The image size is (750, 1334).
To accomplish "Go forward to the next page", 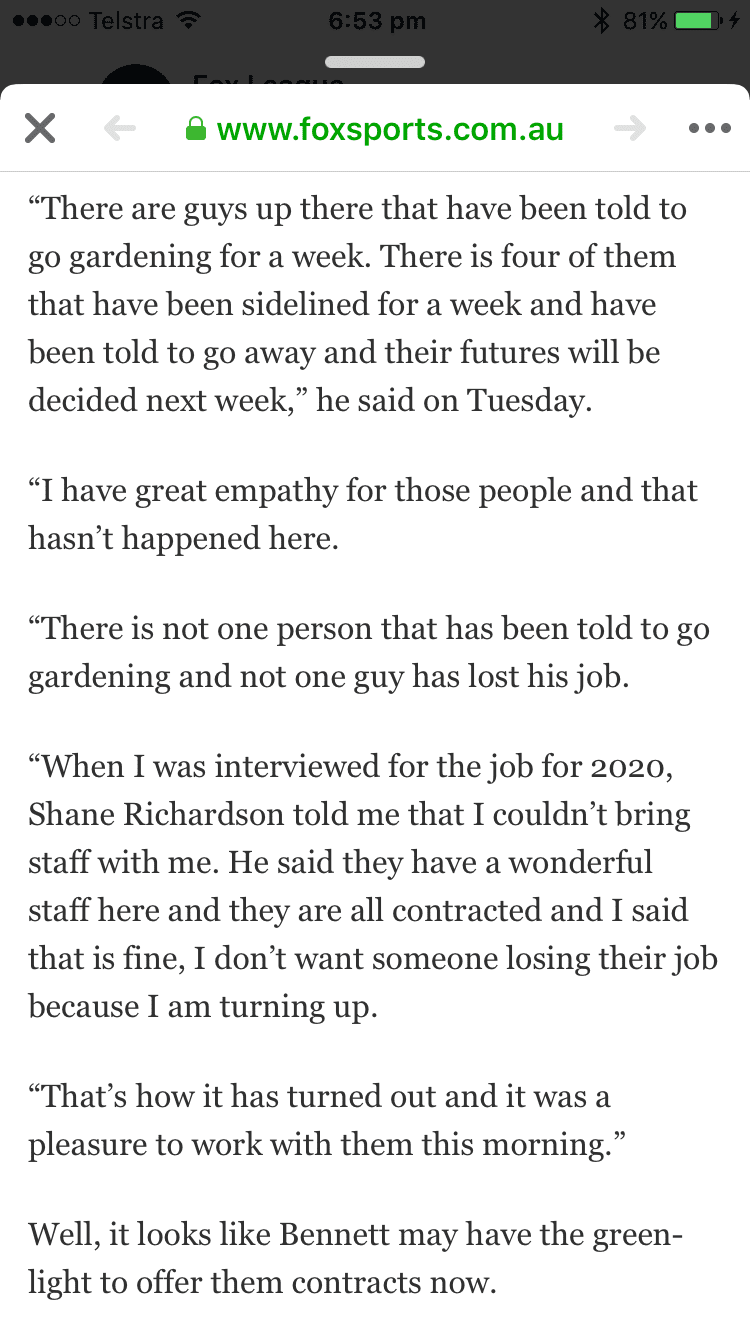I will (x=630, y=128).
